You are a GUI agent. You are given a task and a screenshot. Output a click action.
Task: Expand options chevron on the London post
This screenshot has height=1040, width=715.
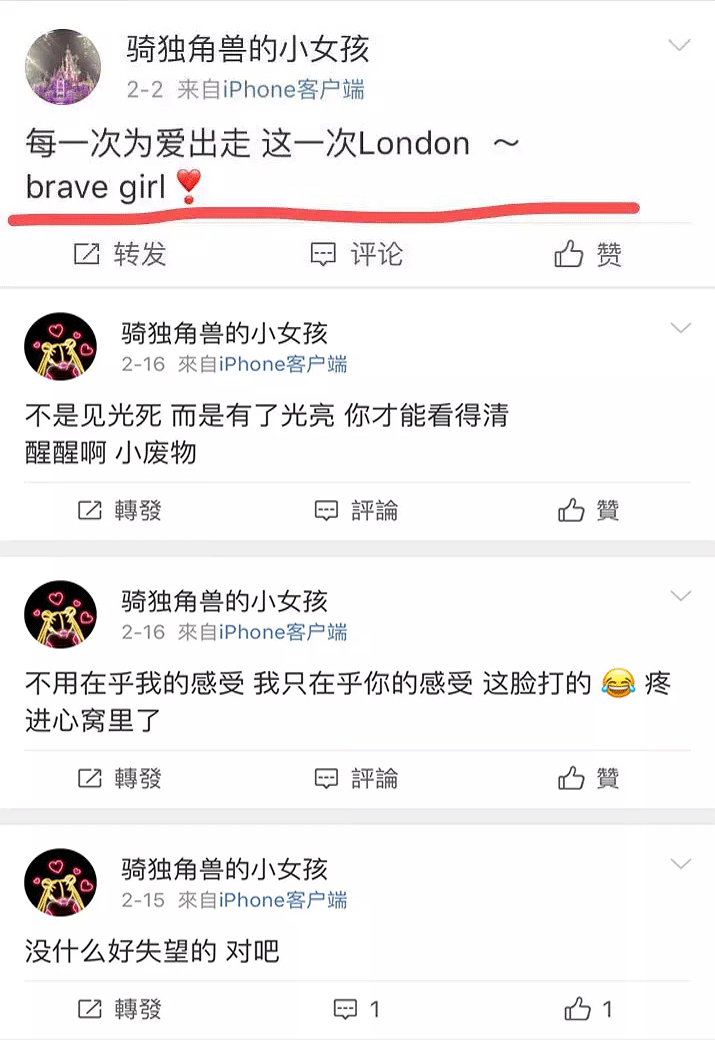point(680,46)
